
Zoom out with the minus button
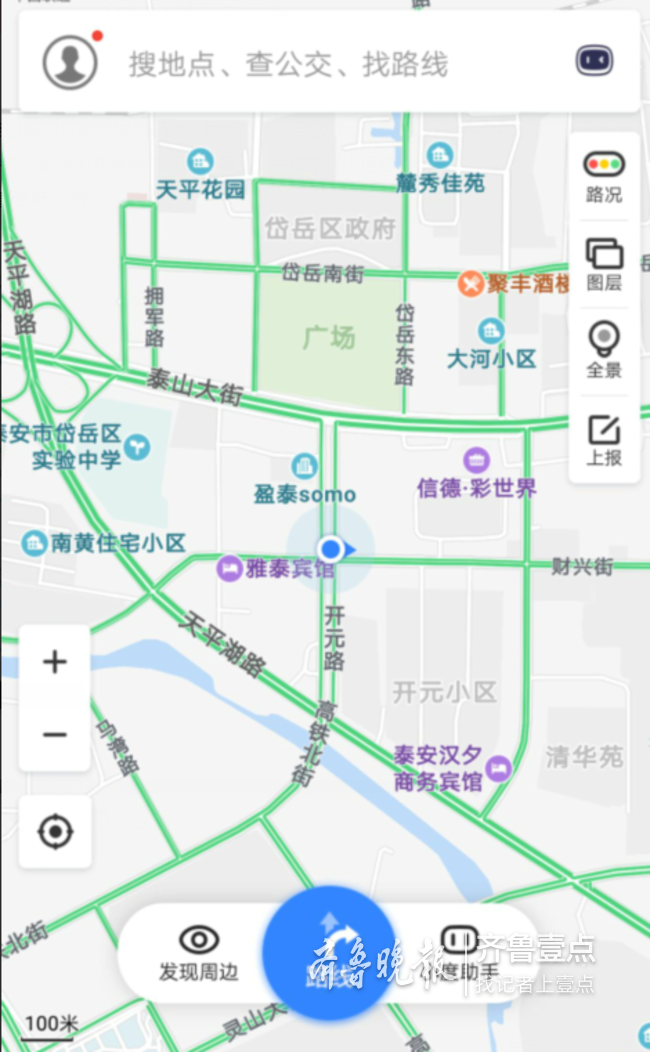click(x=55, y=735)
